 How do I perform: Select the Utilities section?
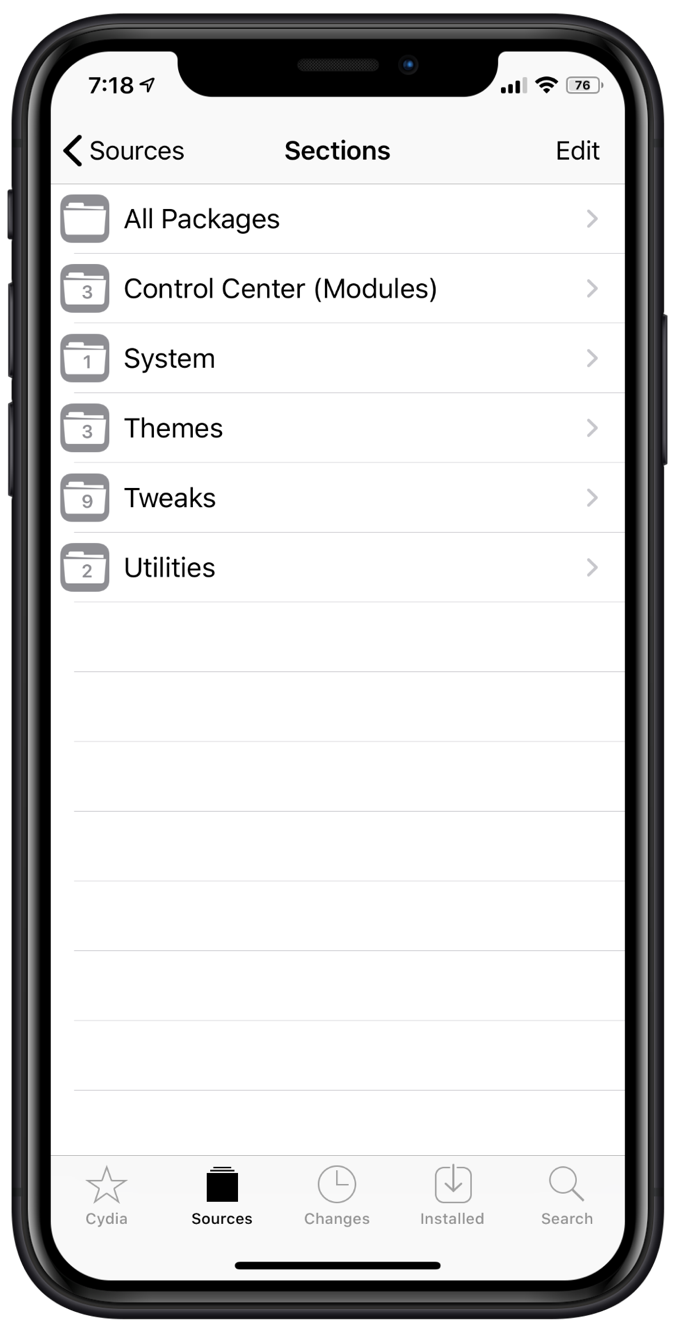338,568
